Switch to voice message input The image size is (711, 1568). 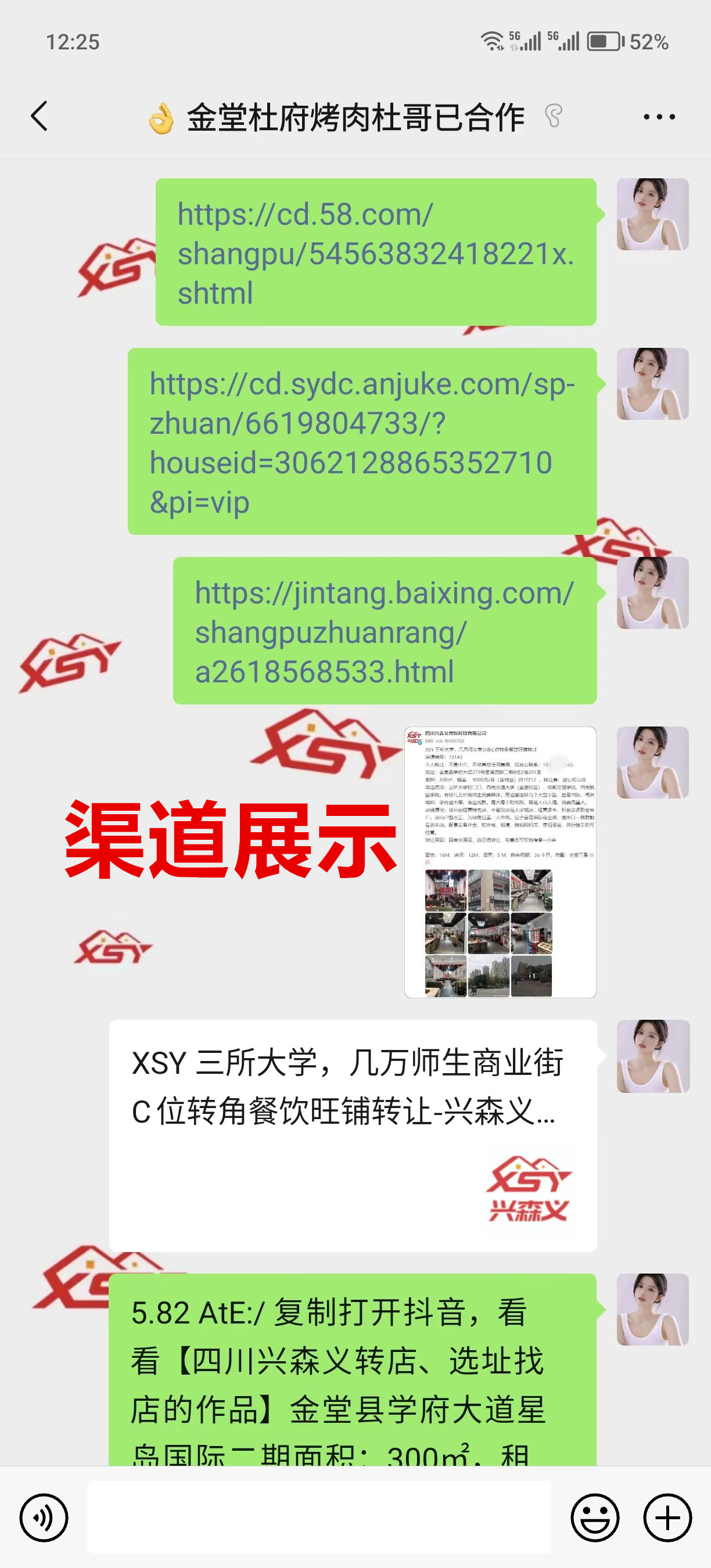tap(44, 1517)
